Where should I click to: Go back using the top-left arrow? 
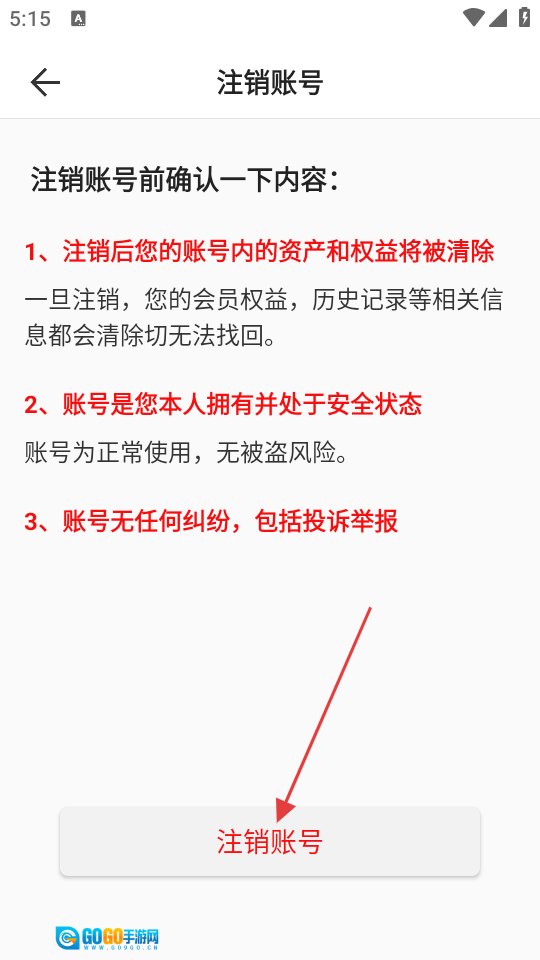pos(45,82)
